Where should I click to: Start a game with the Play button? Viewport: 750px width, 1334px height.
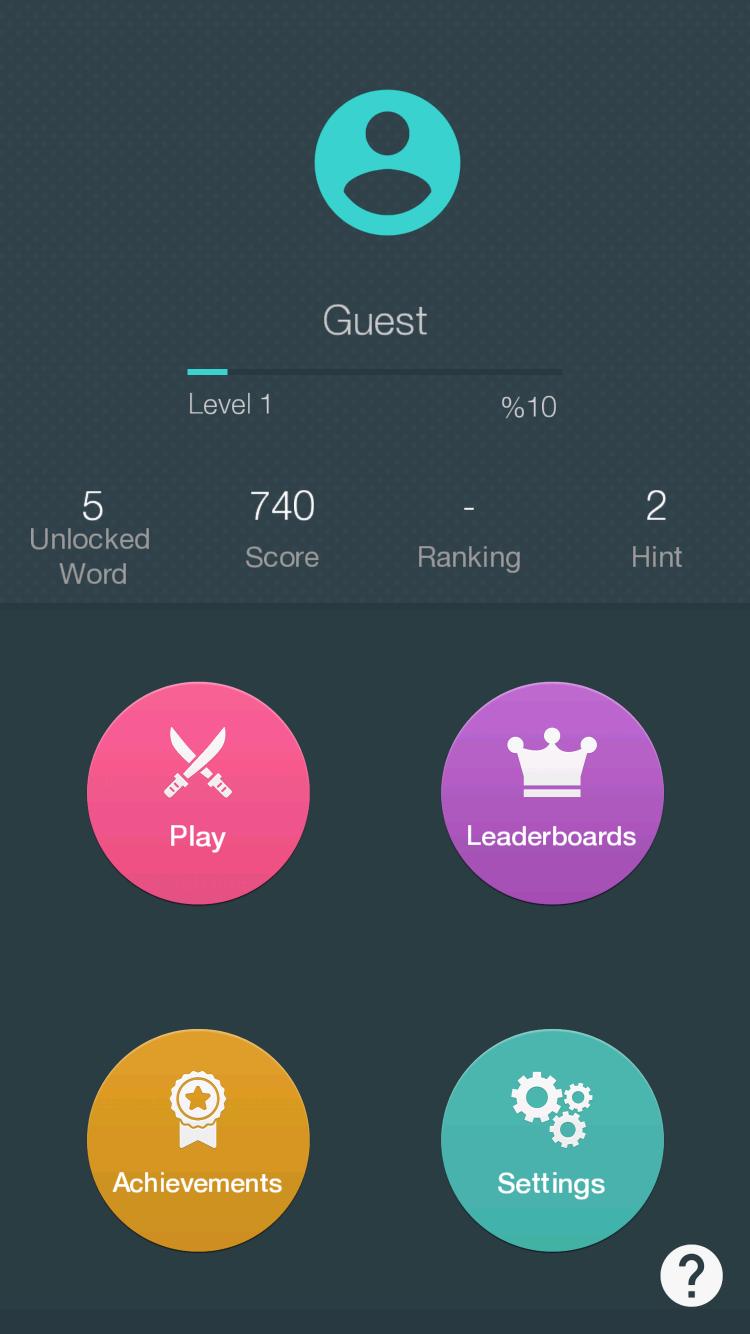198,793
